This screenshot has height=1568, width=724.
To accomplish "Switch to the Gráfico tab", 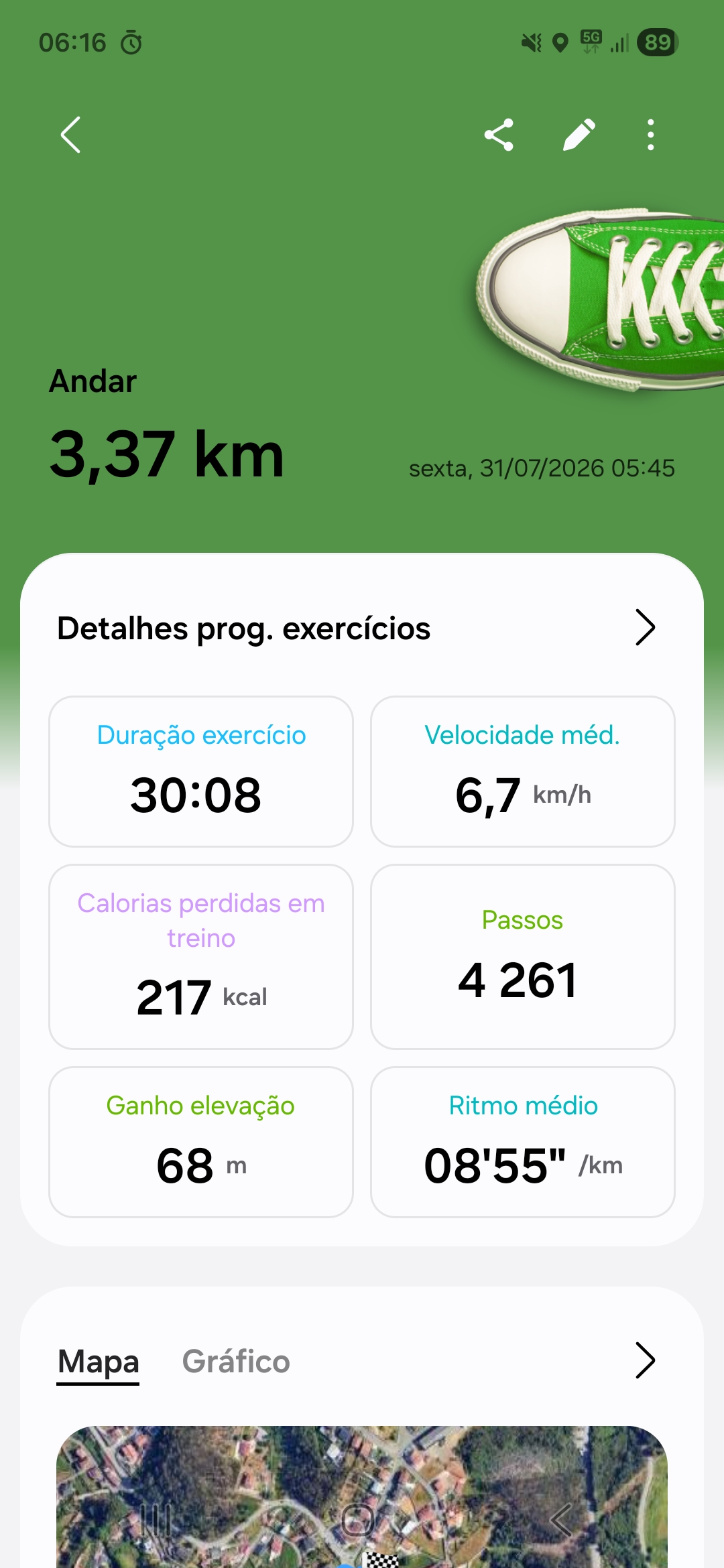I will [x=236, y=1361].
